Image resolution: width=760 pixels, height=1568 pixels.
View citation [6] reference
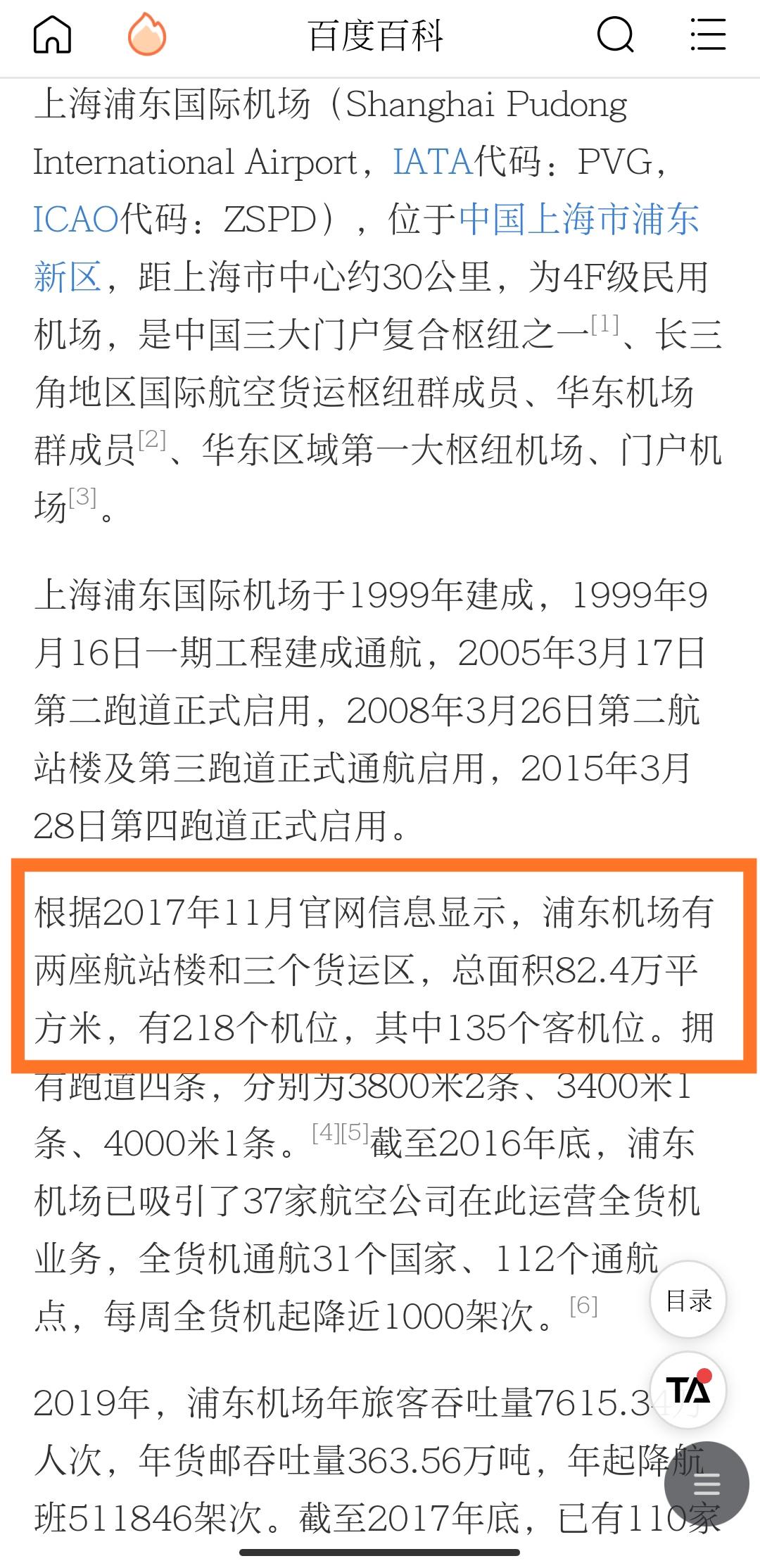pos(583,1306)
